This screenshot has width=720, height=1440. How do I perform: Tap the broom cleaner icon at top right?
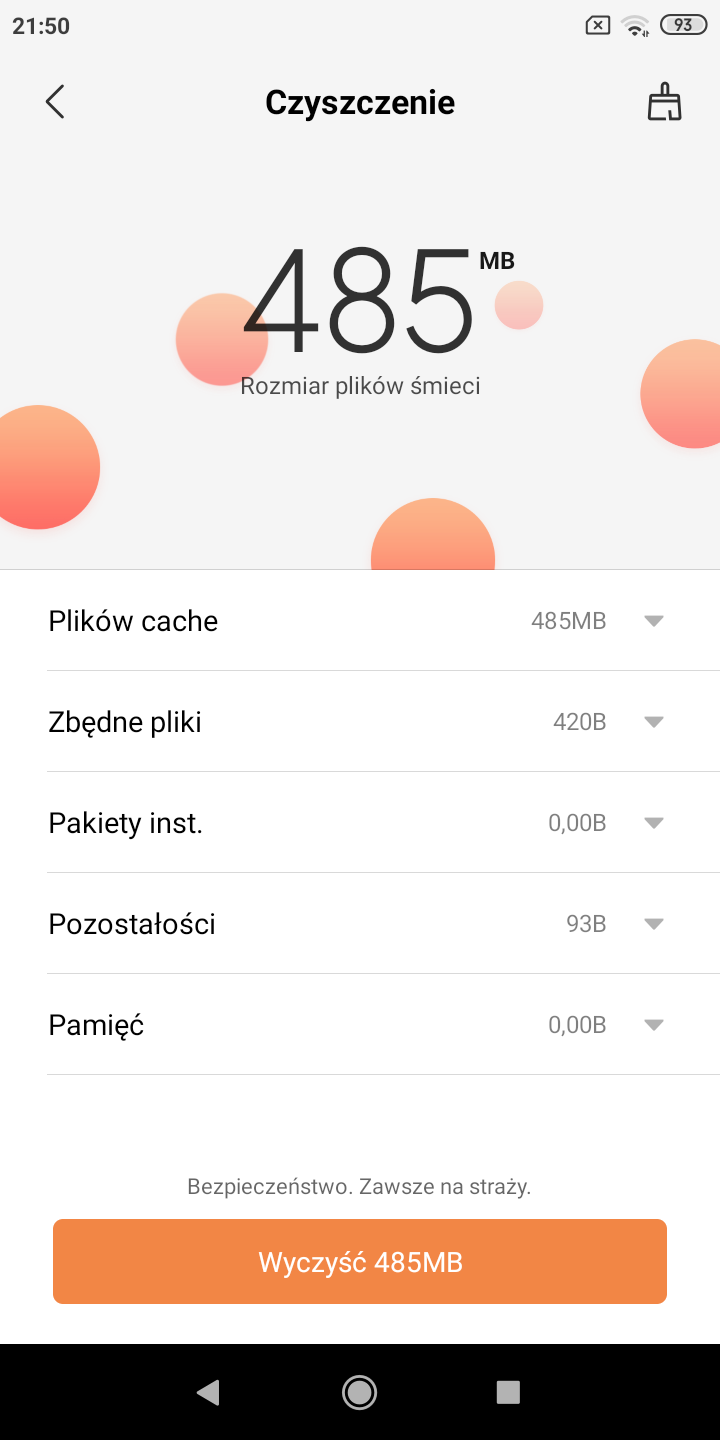pos(663,101)
